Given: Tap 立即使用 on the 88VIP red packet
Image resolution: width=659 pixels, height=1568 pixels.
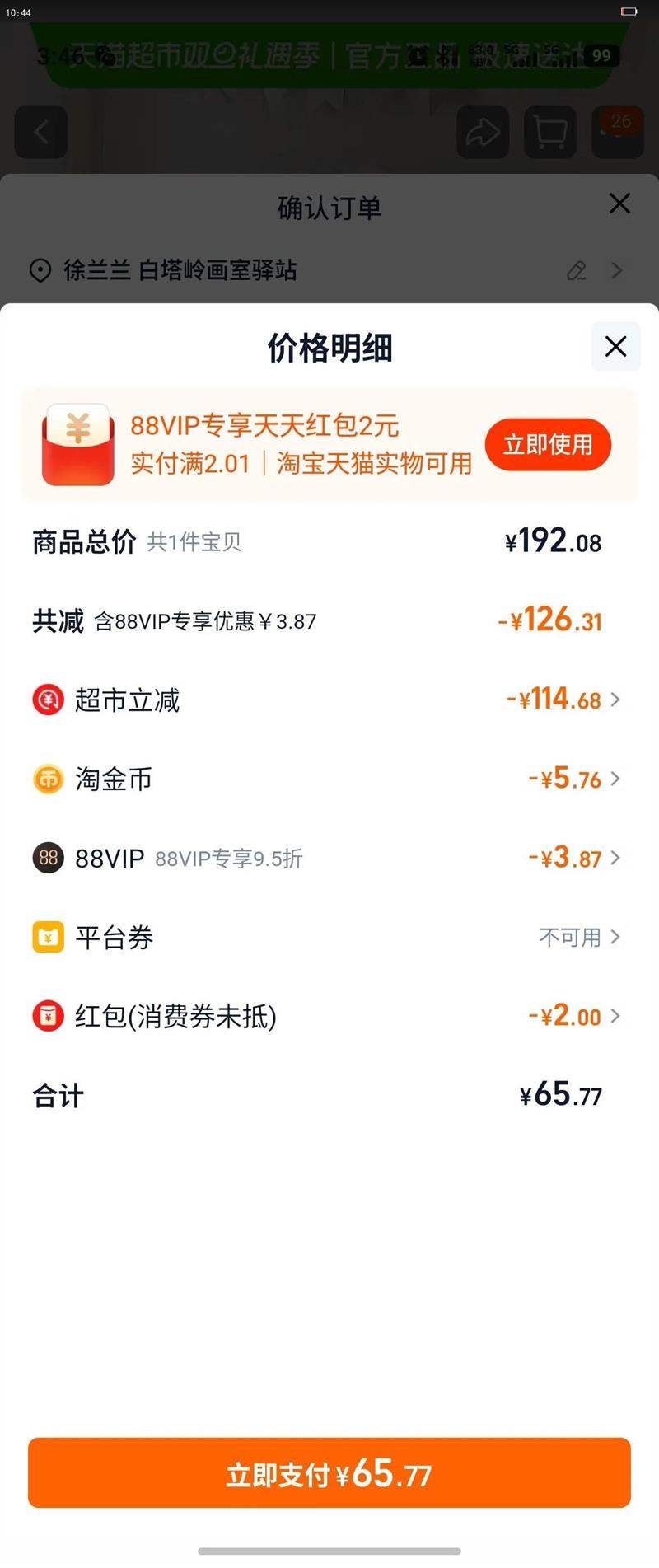Looking at the screenshot, I should pos(548,445).
